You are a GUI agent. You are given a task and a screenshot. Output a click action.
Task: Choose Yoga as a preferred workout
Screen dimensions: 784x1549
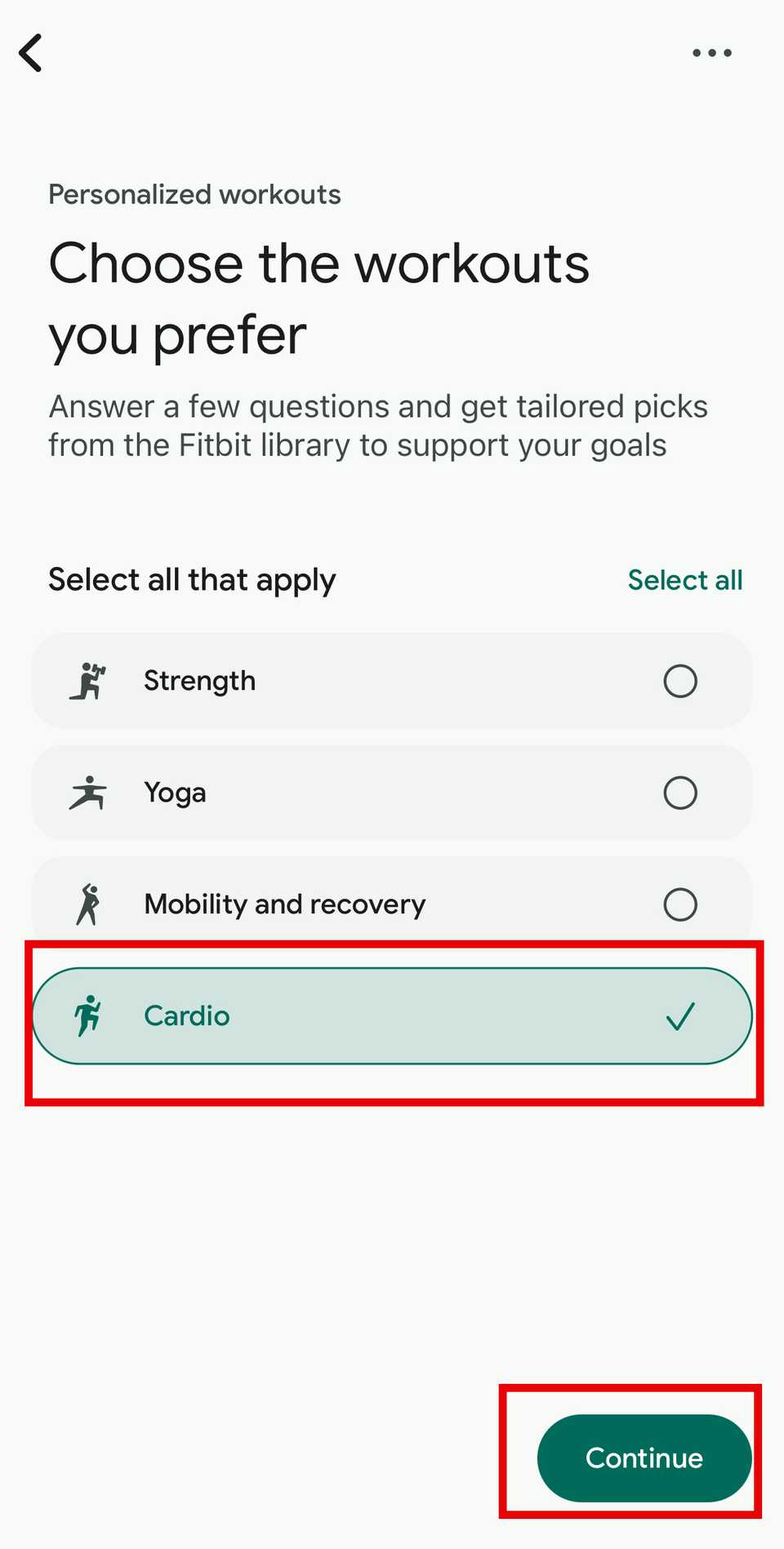click(392, 792)
